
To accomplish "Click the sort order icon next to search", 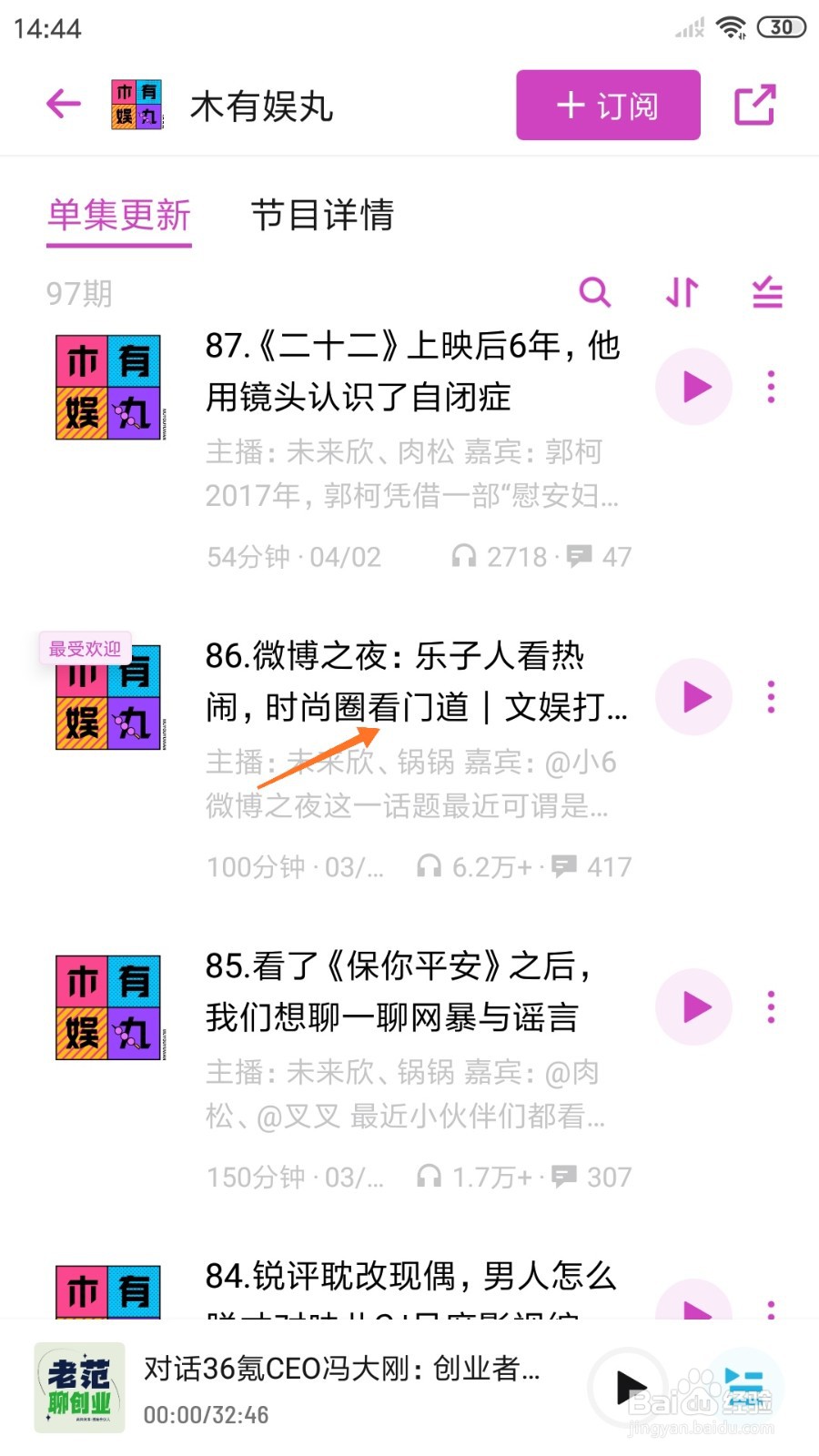I will 680,293.
